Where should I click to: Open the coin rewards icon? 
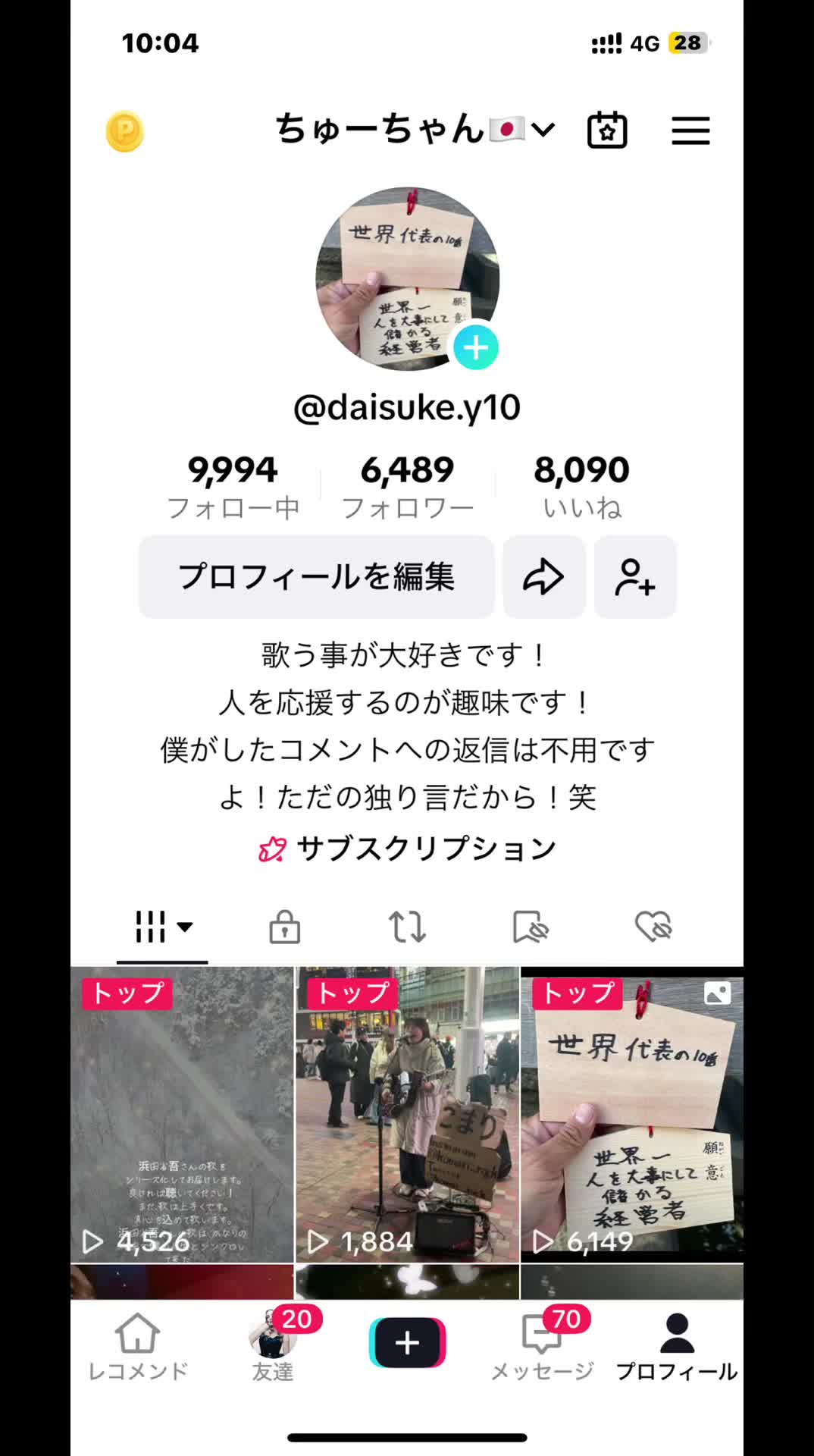pos(125,131)
